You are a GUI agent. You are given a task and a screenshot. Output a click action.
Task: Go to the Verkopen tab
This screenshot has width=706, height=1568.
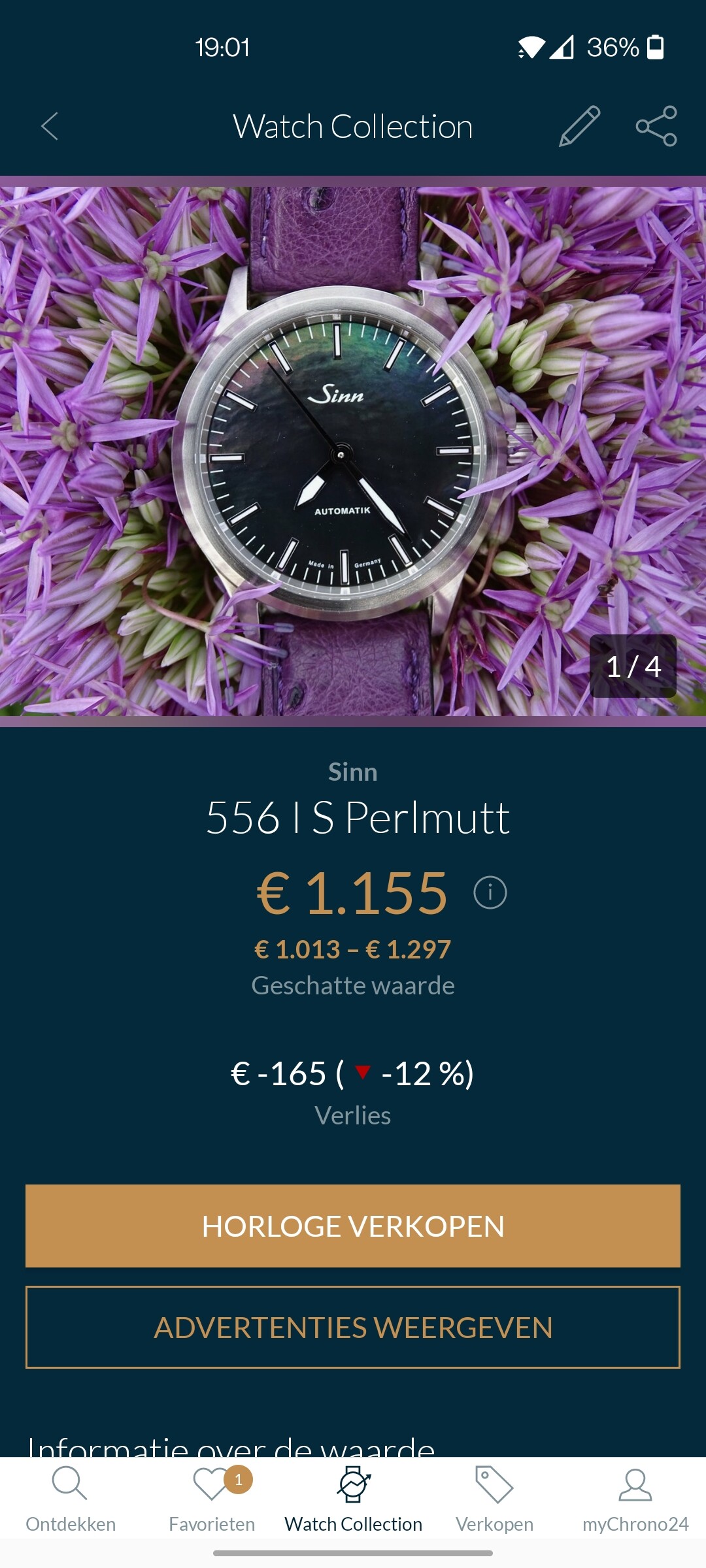(x=494, y=1499)
